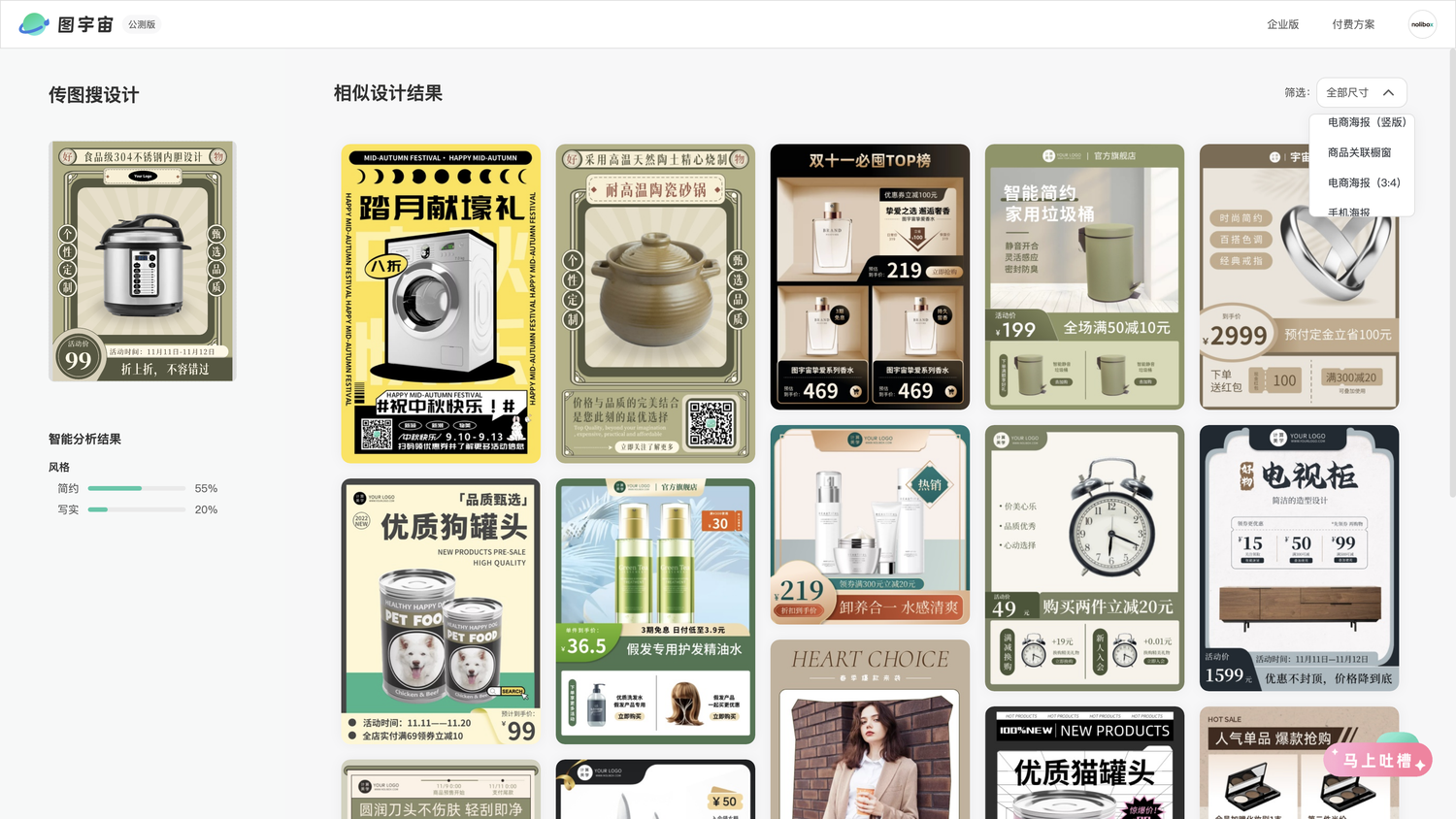Open the 优质狗罐头 design card
Viewport: 1456px width, 819px height.
point(441,611)
